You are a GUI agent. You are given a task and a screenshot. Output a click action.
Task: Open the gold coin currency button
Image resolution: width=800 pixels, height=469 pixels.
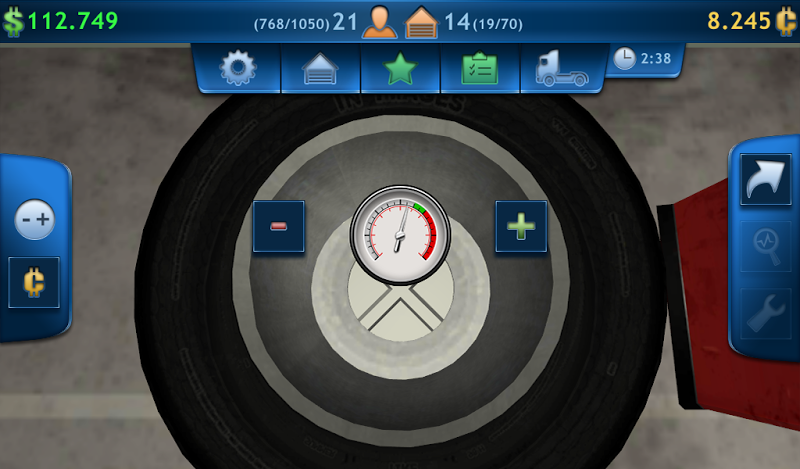pos(34,282)
